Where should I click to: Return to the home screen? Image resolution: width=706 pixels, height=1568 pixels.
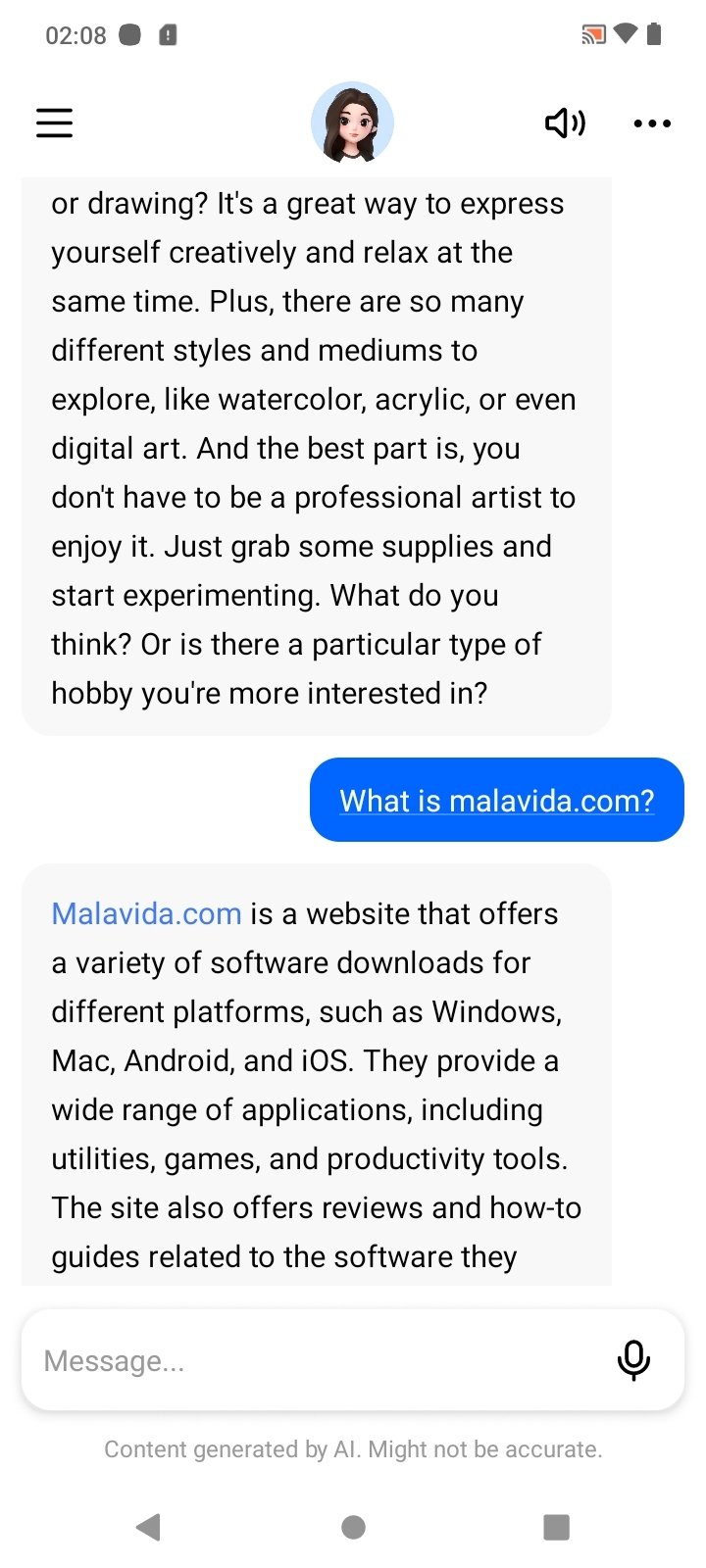point(353,1527)
